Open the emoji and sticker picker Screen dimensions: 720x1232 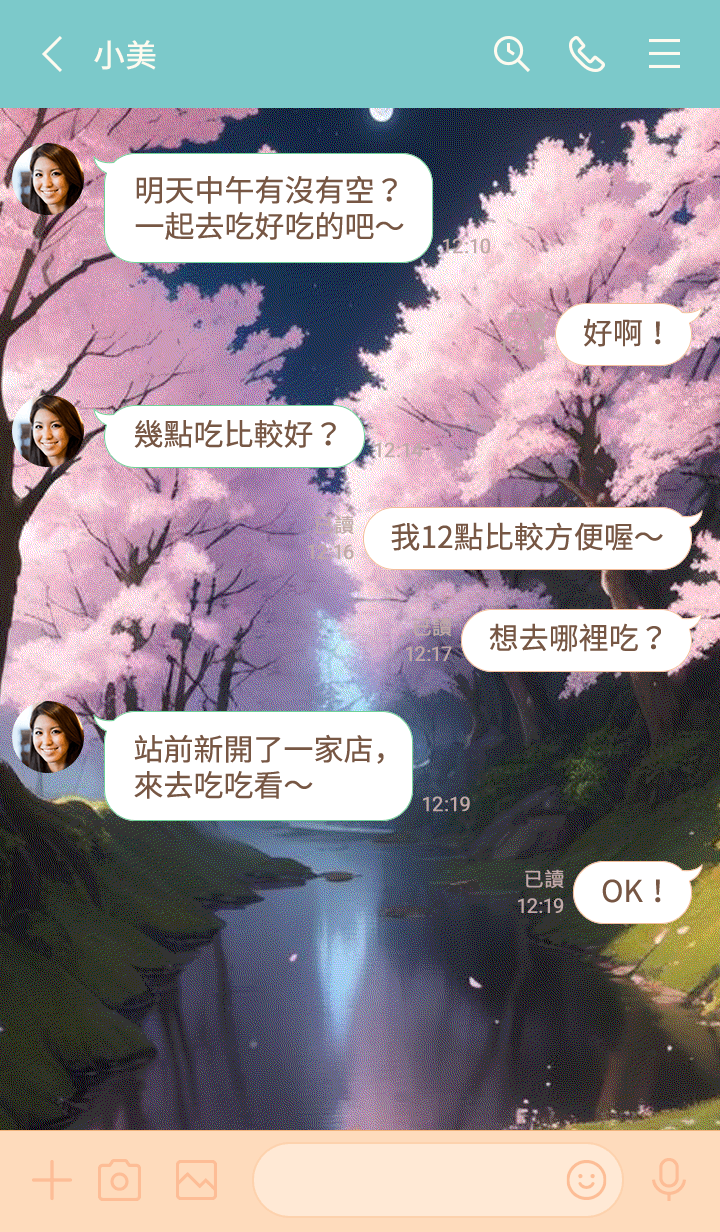[x=586, y=1181]
